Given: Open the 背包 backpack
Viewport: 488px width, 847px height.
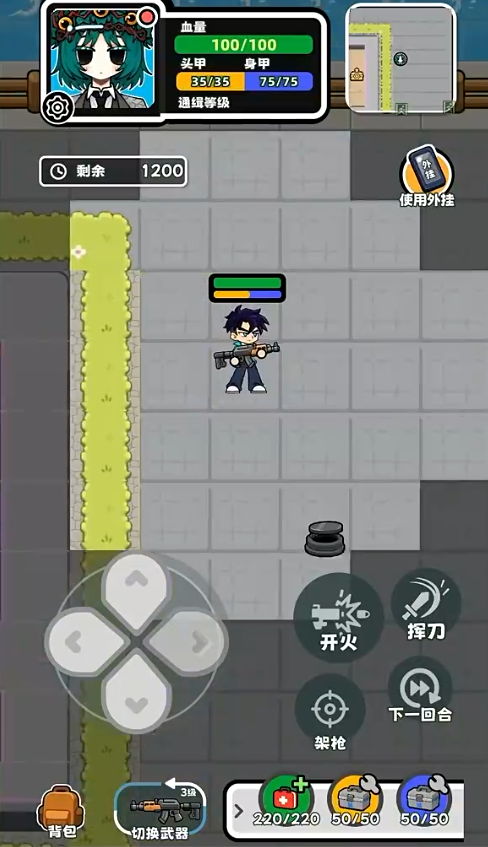Looking at the screenshot, I should coord(61,812).
